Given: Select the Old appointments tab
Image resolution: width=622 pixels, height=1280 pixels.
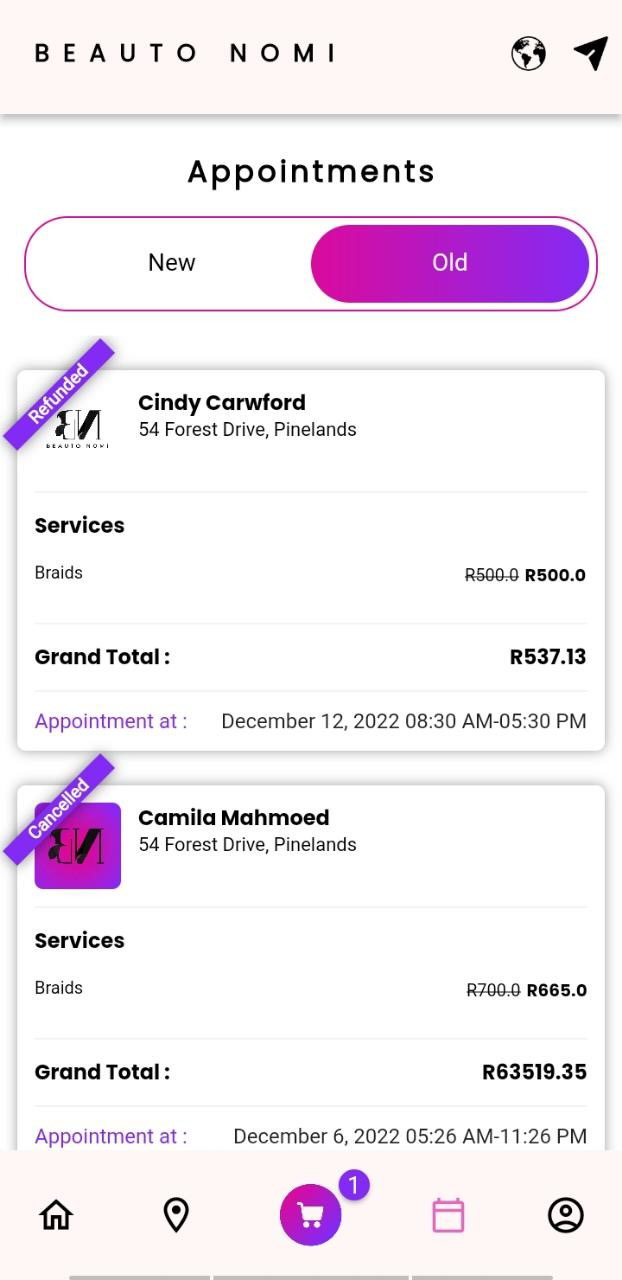Looking at the screenshot, I should (449, 263).
